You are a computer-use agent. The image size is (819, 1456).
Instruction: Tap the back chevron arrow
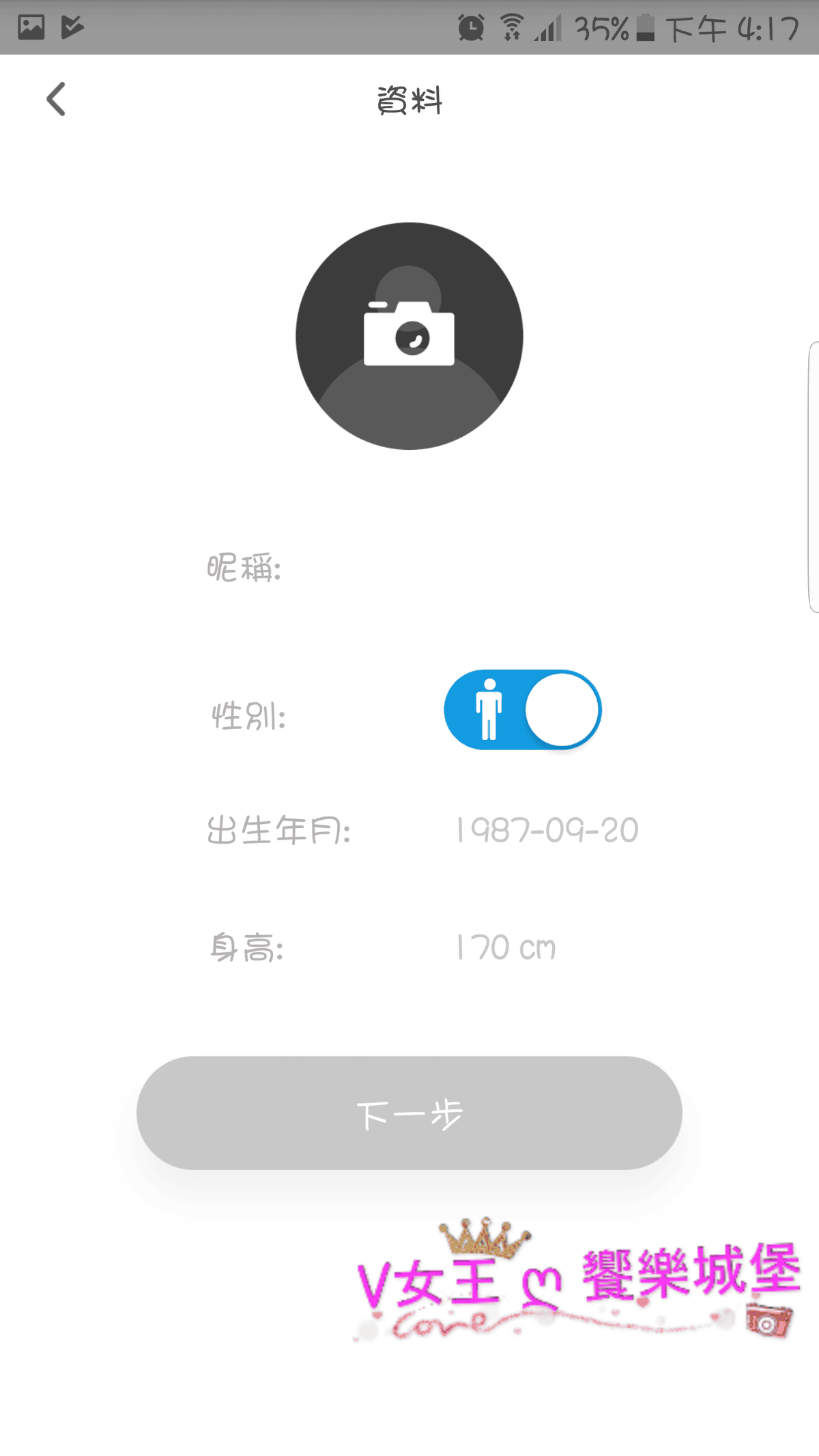(x=56, y=99)
